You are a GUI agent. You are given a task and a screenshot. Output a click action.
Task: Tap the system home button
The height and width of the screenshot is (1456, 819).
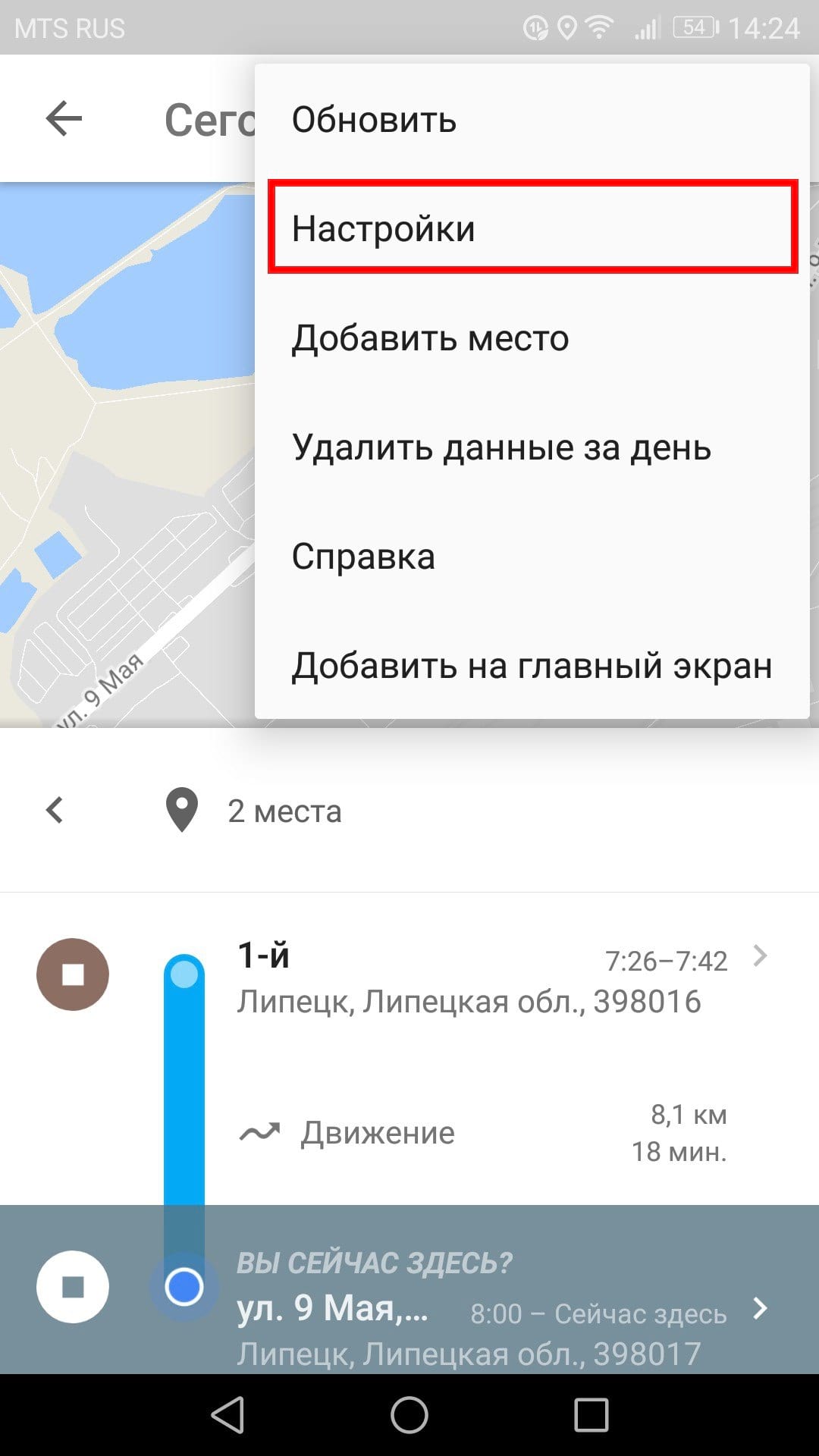click(409, 1415)
